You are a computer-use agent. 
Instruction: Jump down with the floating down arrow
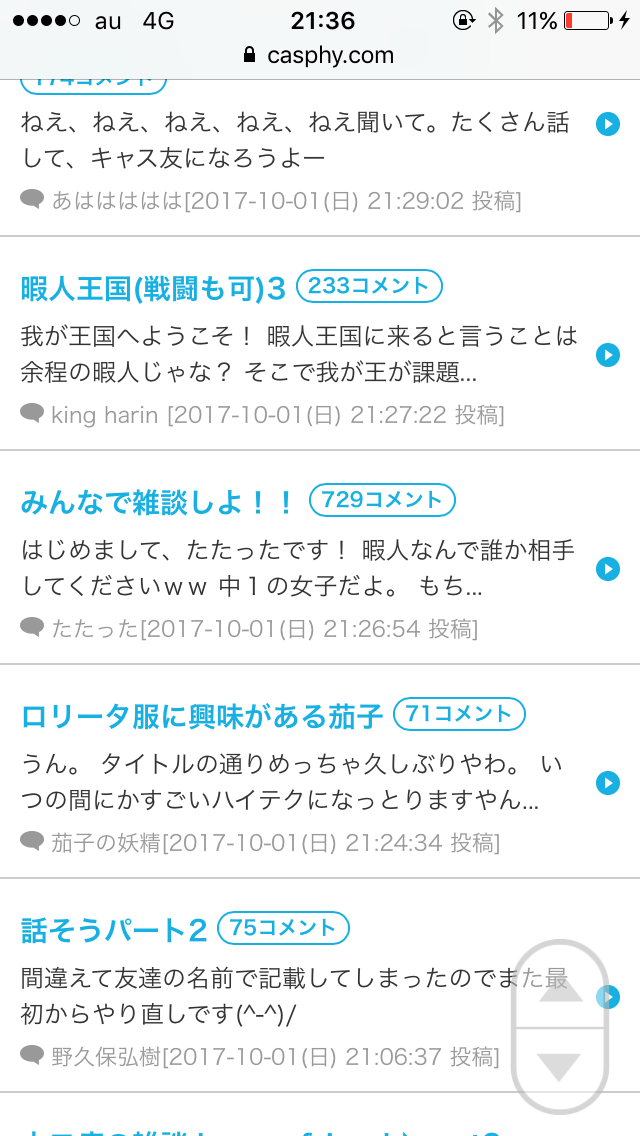point(559,1065)
